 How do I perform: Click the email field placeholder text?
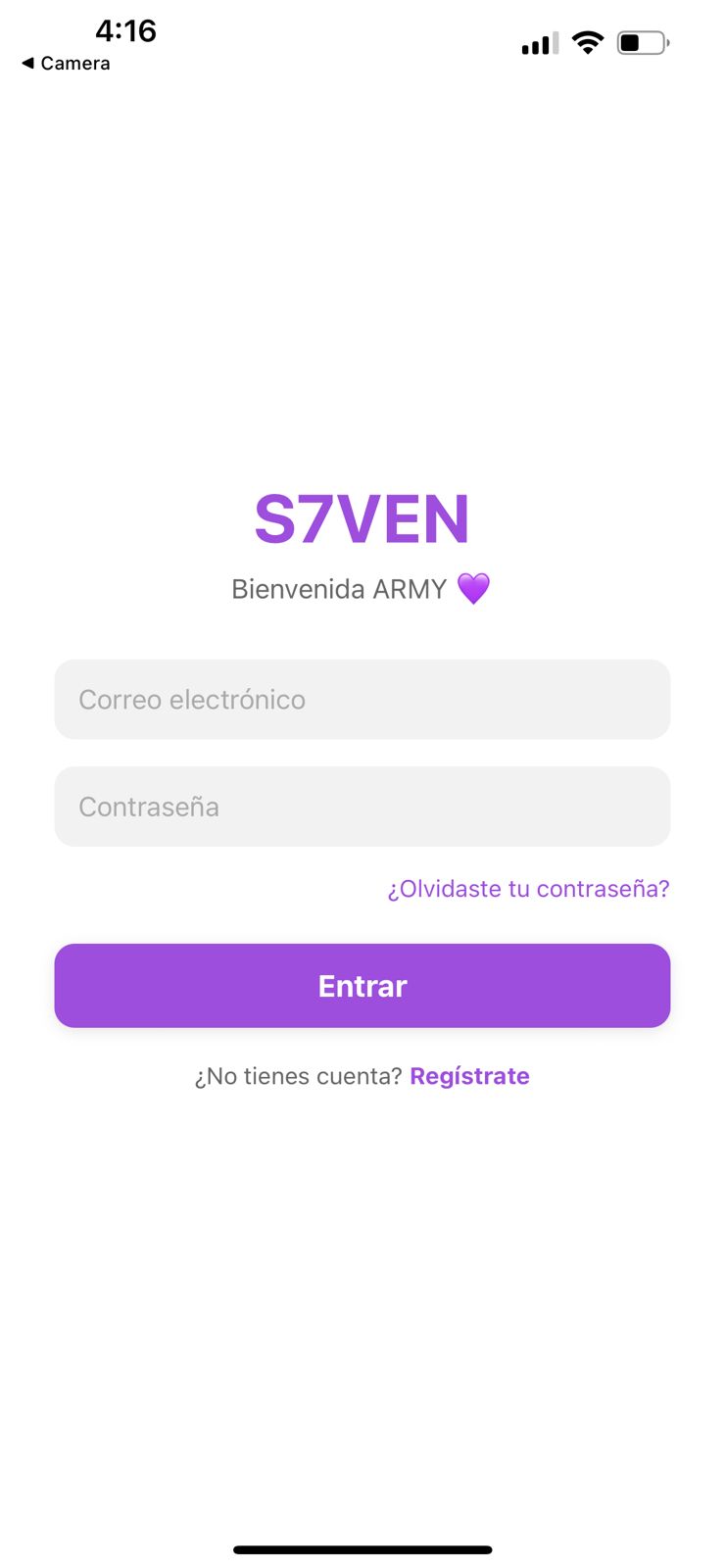(192, 699)
